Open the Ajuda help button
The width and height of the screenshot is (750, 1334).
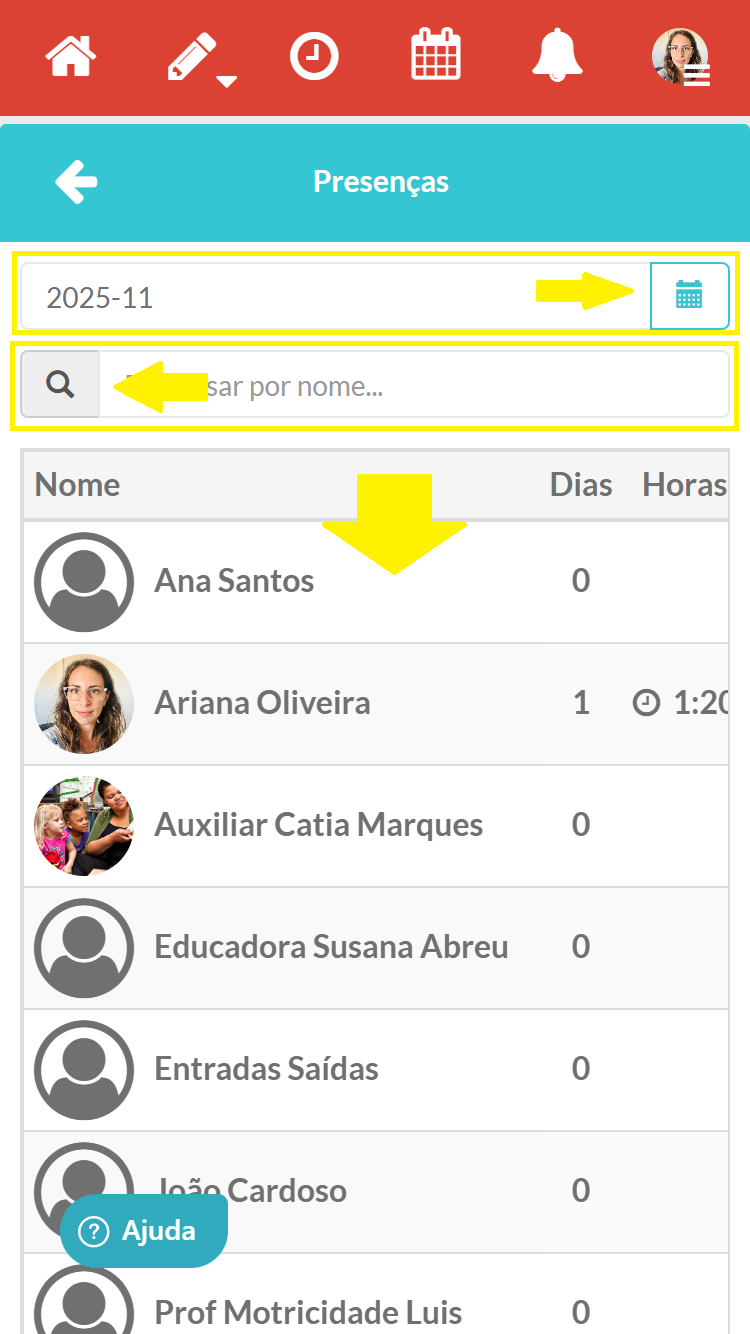coord(144,1231)
